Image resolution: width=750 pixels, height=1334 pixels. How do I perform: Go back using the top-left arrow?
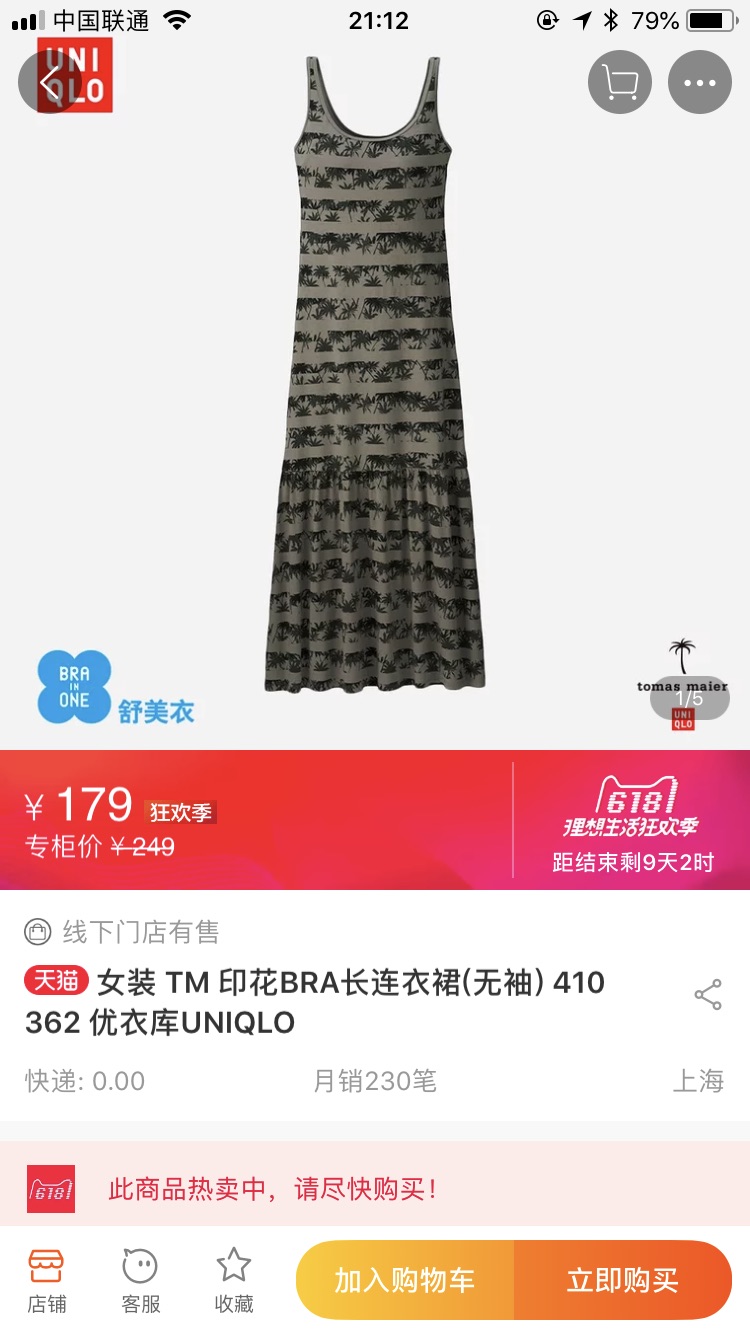coord(50,82)
